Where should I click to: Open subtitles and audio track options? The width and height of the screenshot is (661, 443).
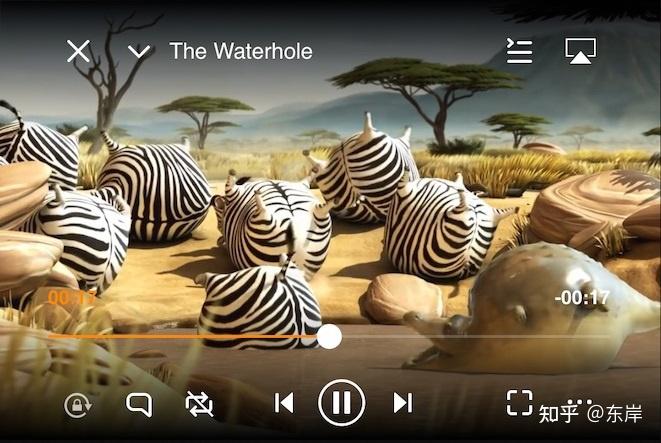point(138,404)
